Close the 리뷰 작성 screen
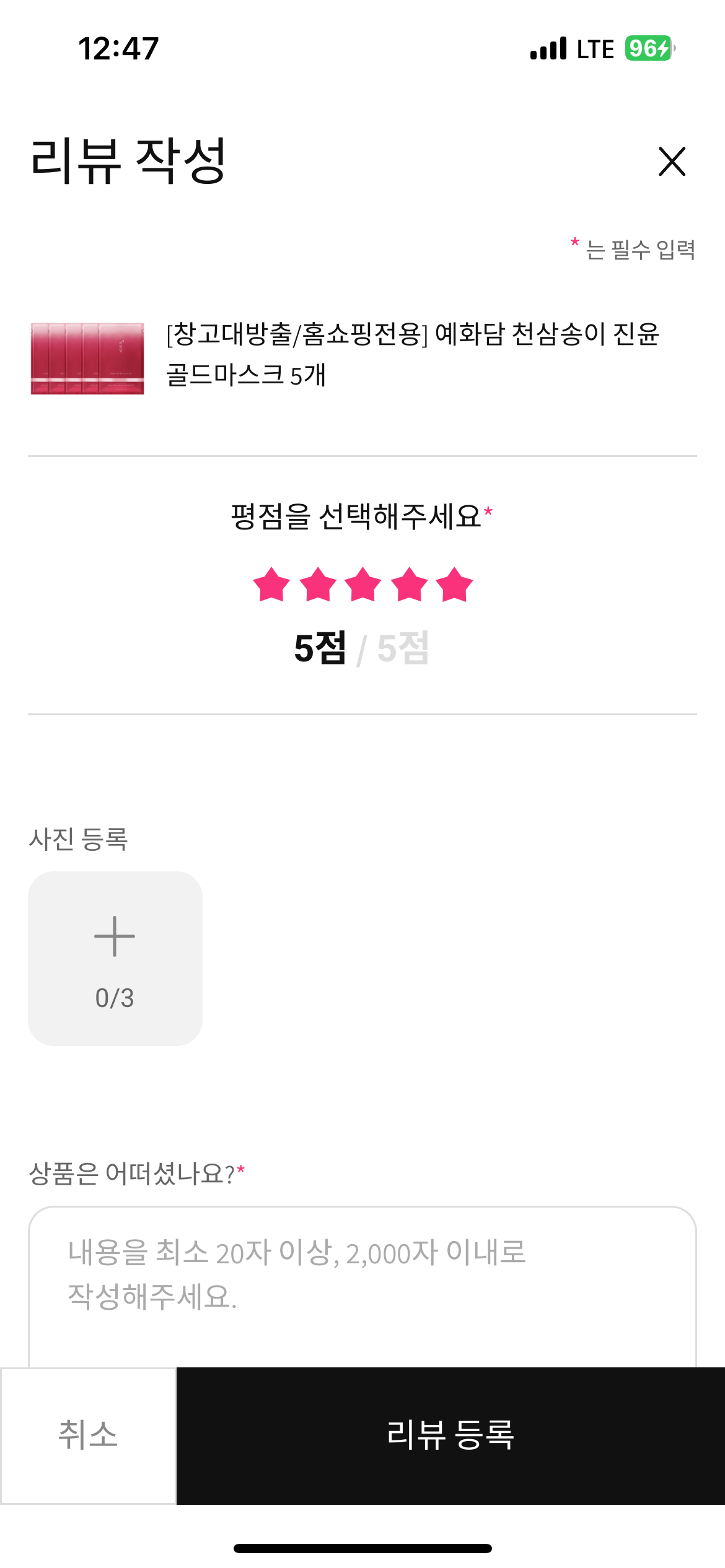This screenshot has height=1568, width=725. [672, 162]
